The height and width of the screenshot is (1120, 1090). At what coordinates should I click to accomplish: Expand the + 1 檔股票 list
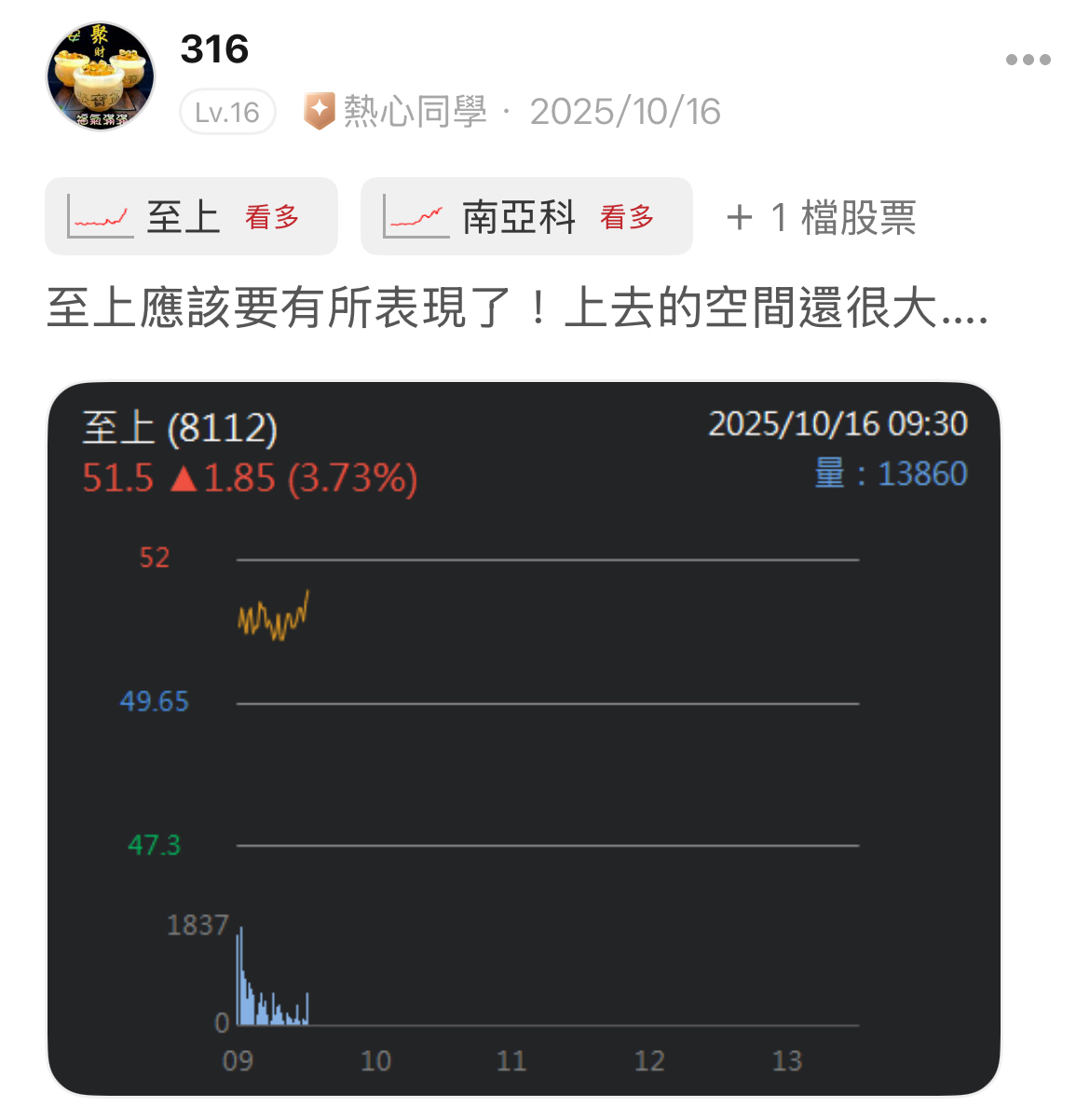821,218
